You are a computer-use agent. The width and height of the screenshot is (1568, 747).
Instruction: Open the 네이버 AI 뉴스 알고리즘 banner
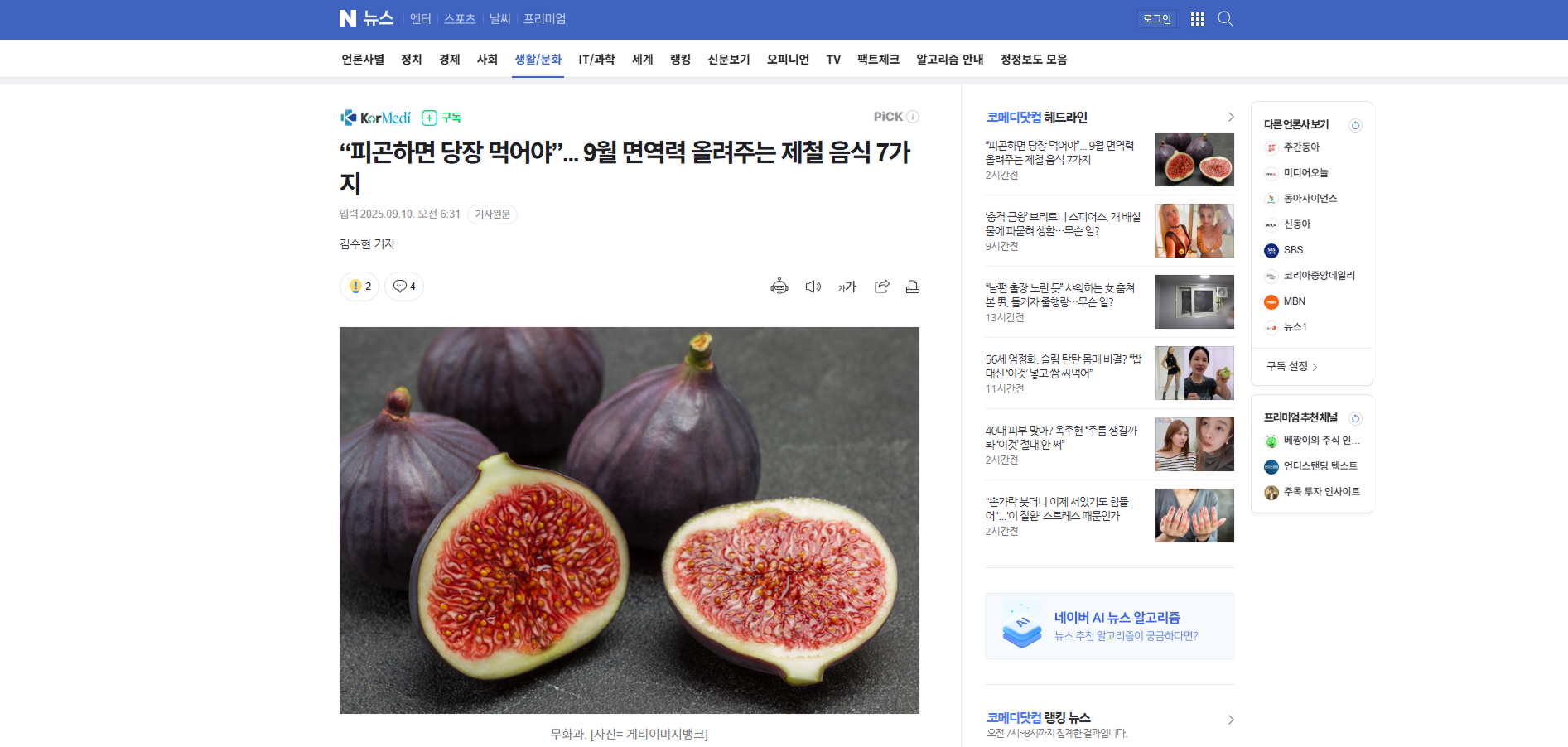(x=1109, y=626)
